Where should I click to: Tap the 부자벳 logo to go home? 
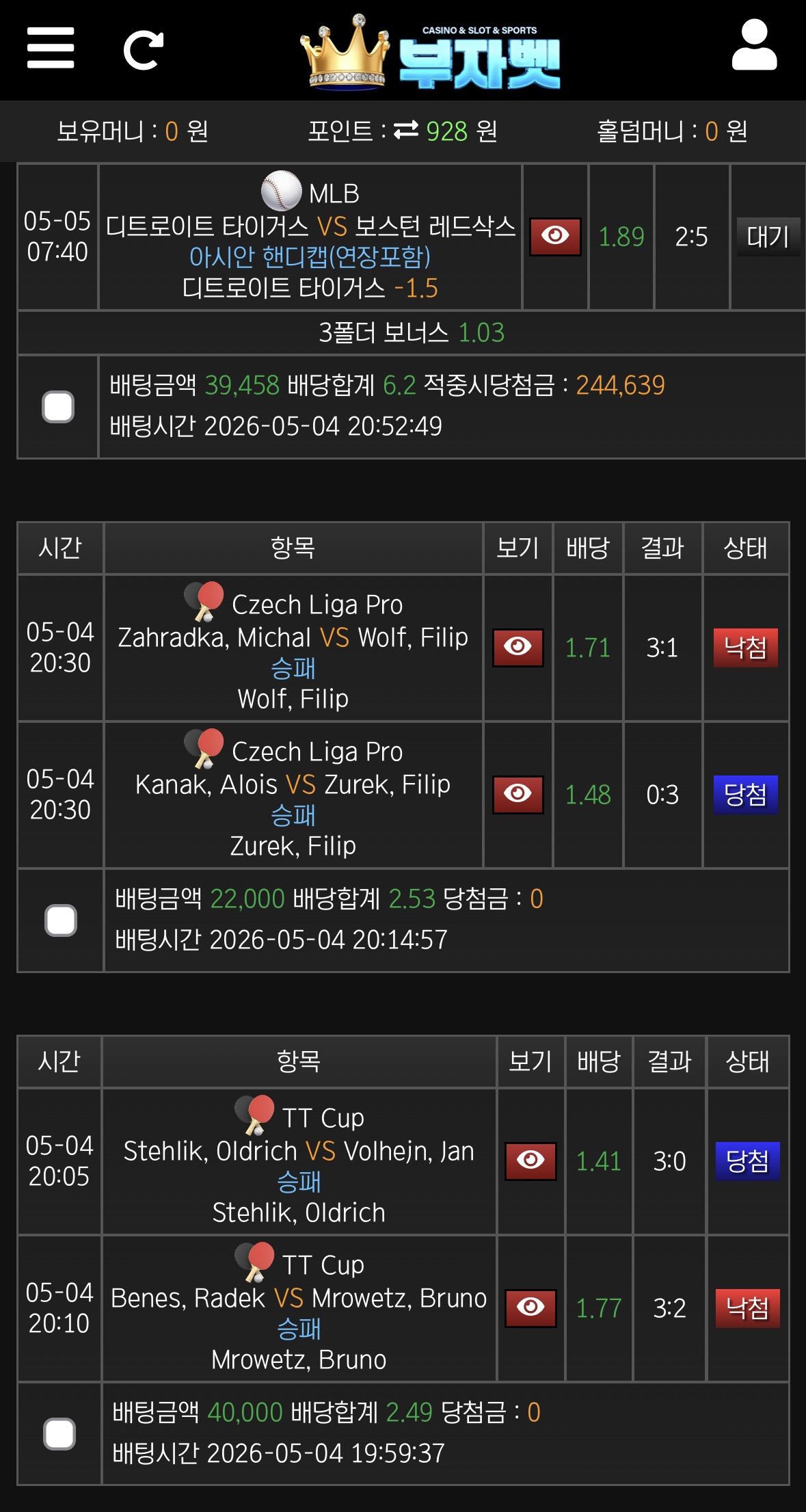(x=431, y=53)
